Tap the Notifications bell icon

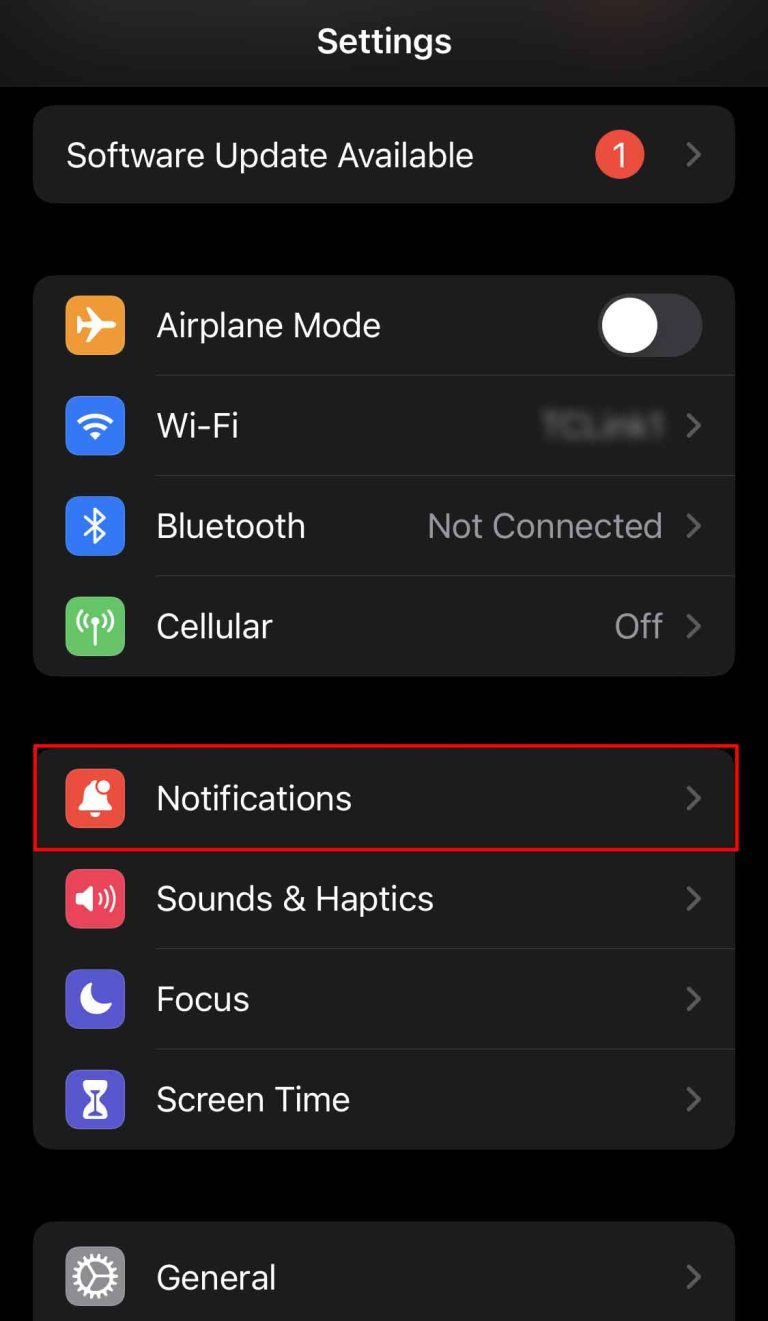click(x=94, y=798)
